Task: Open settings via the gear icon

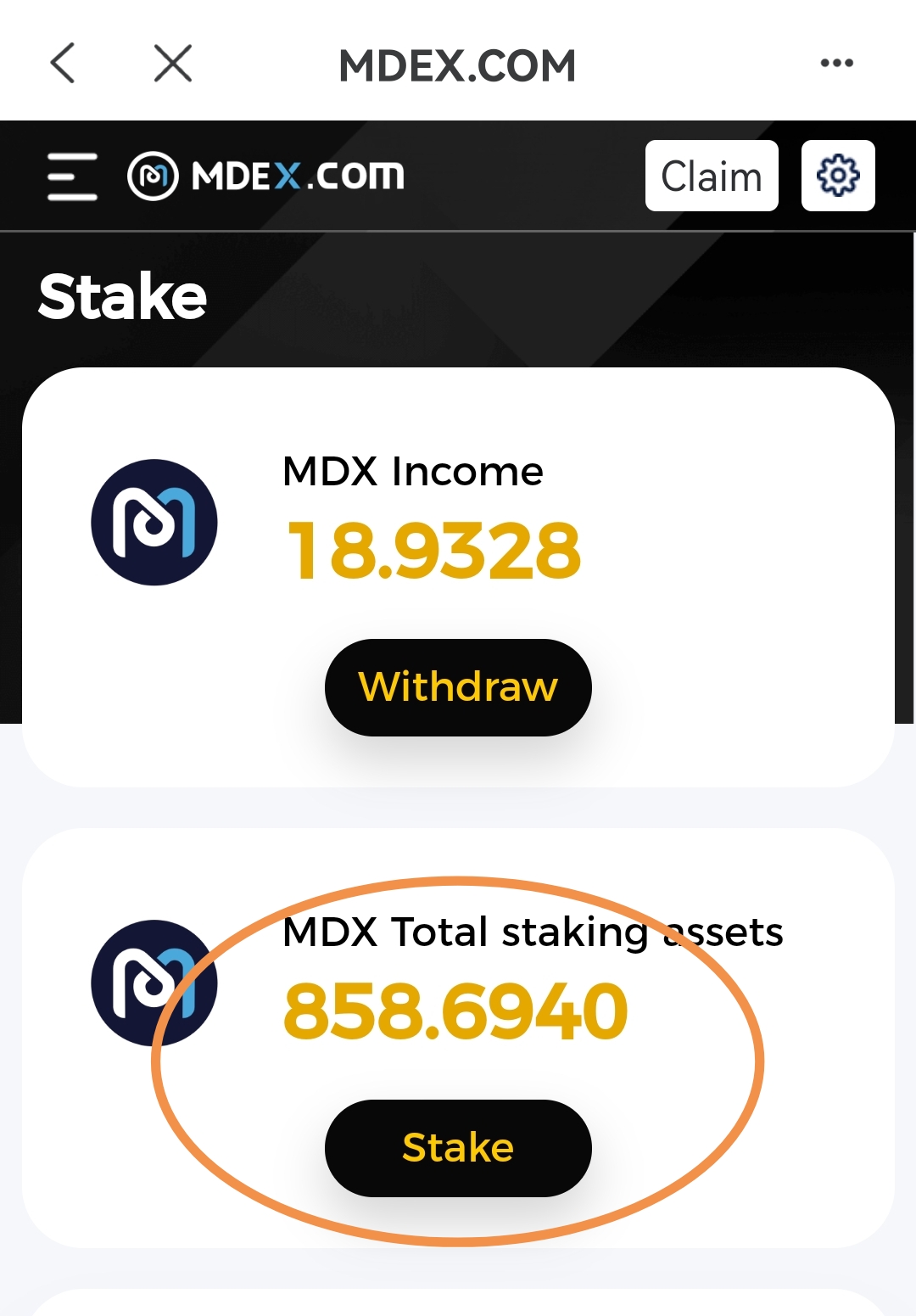Action: point(838,176)
